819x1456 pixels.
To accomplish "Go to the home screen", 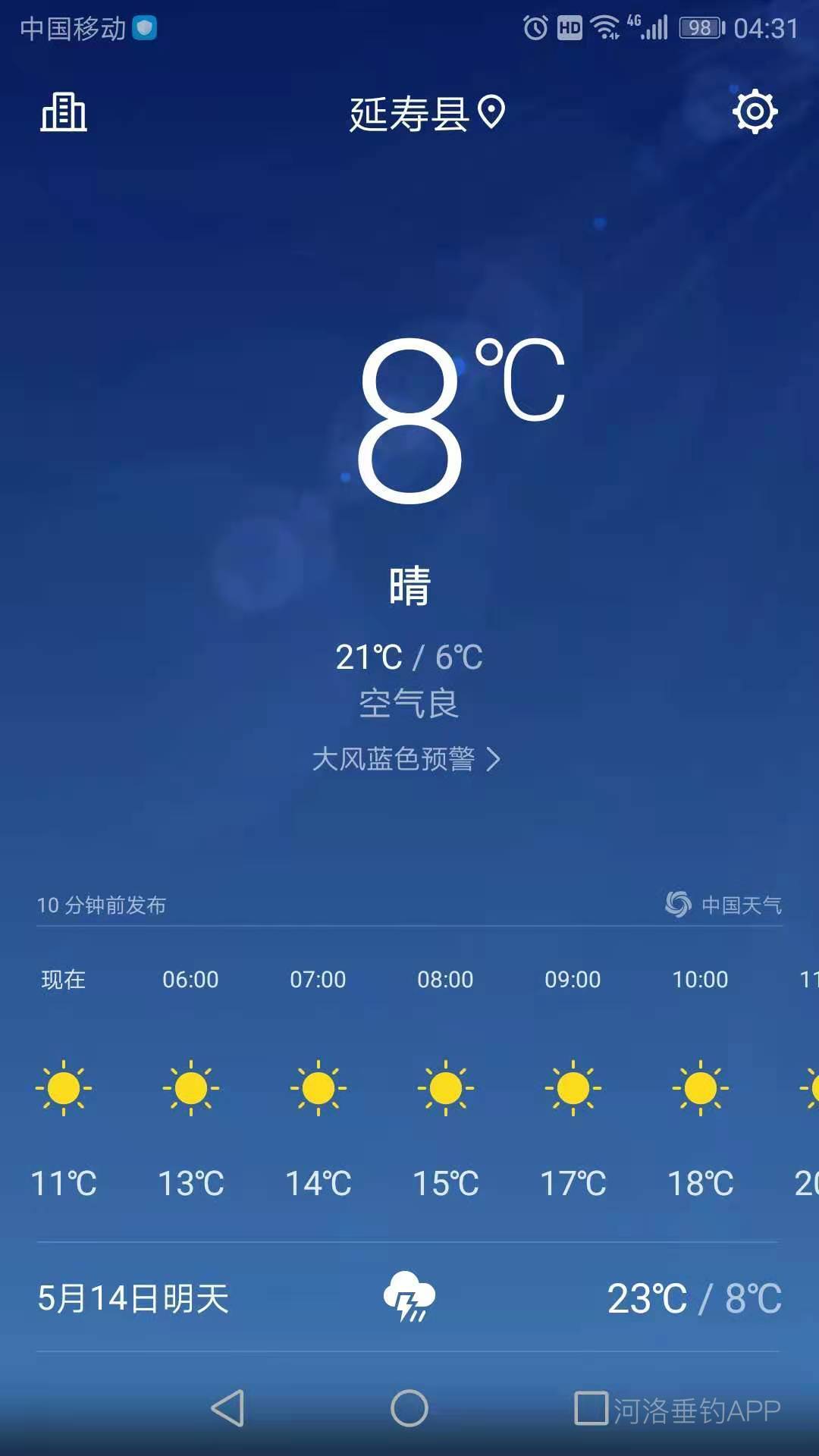I will (x=409, y=1408).
